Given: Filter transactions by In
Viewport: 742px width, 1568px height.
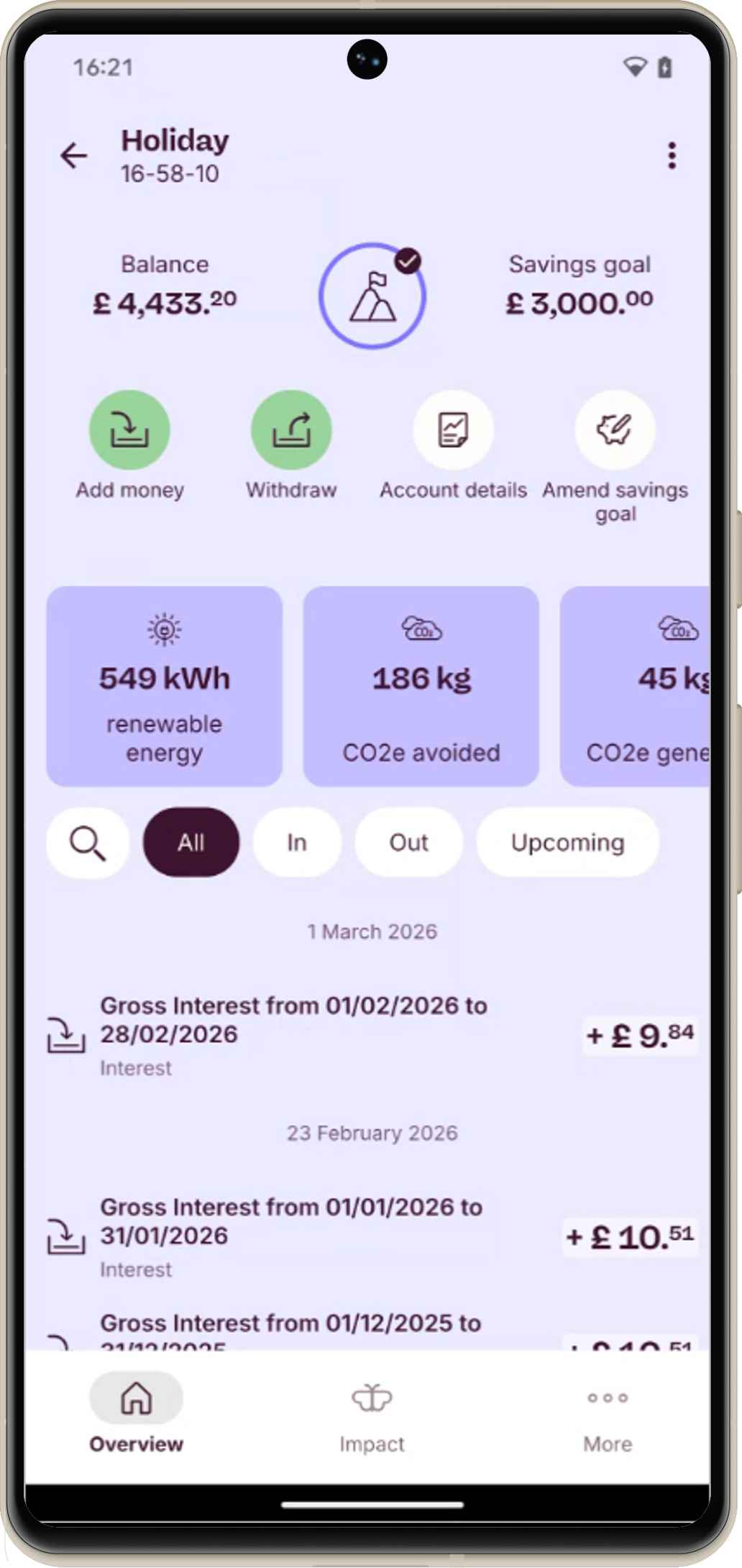Looking at the screenshot, I should pyautogui.click(x=297, y=842).
